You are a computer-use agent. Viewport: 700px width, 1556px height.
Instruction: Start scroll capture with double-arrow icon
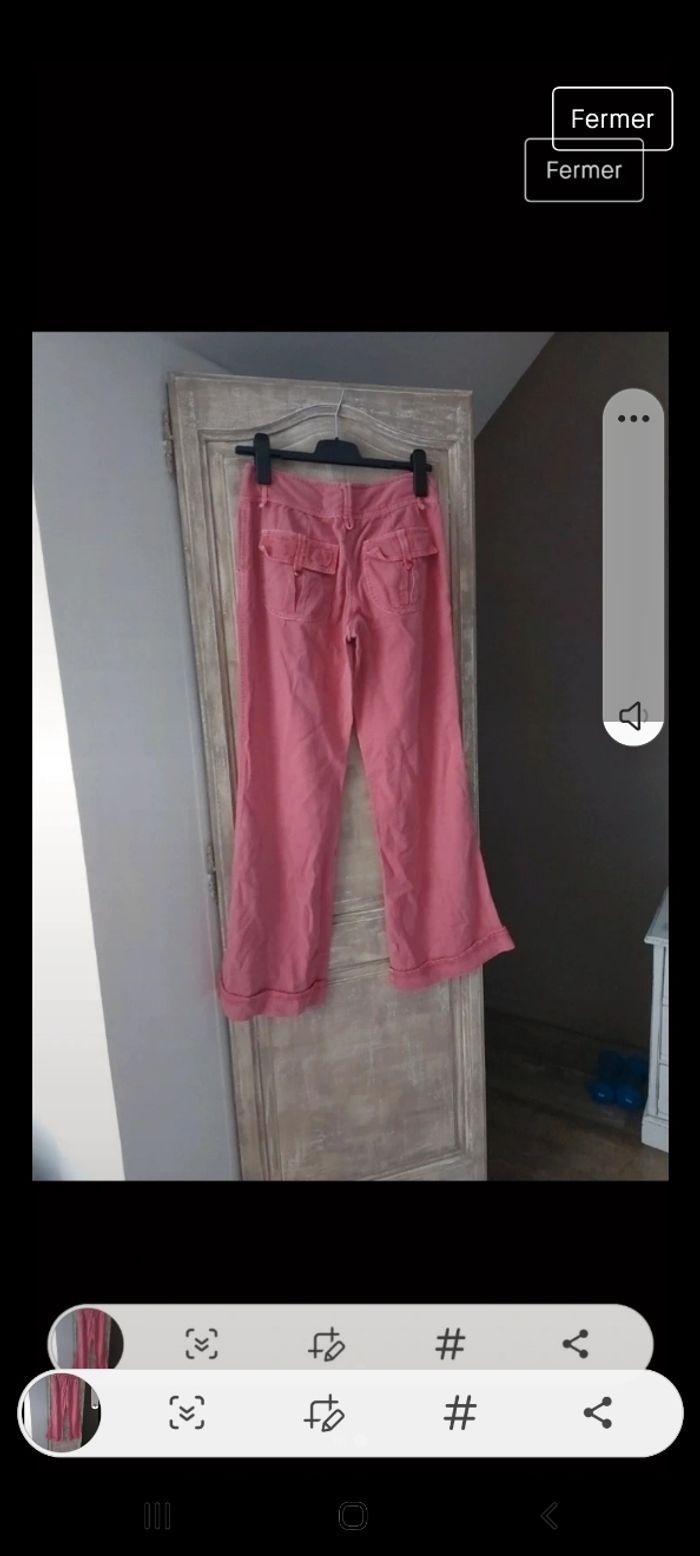coord(187,1412)
